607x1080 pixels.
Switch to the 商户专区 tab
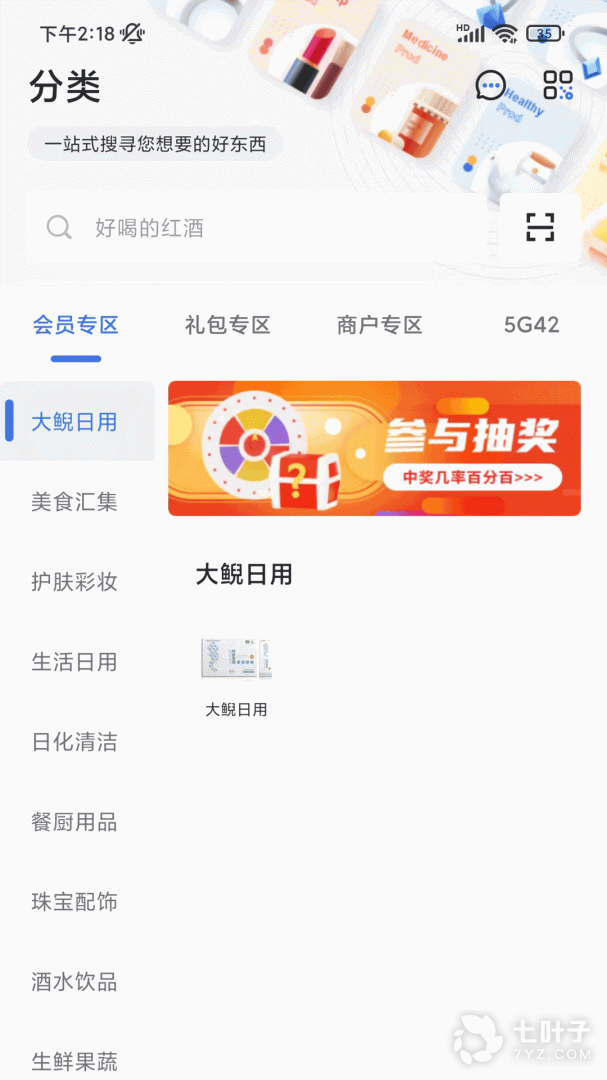tap(380, 325)
